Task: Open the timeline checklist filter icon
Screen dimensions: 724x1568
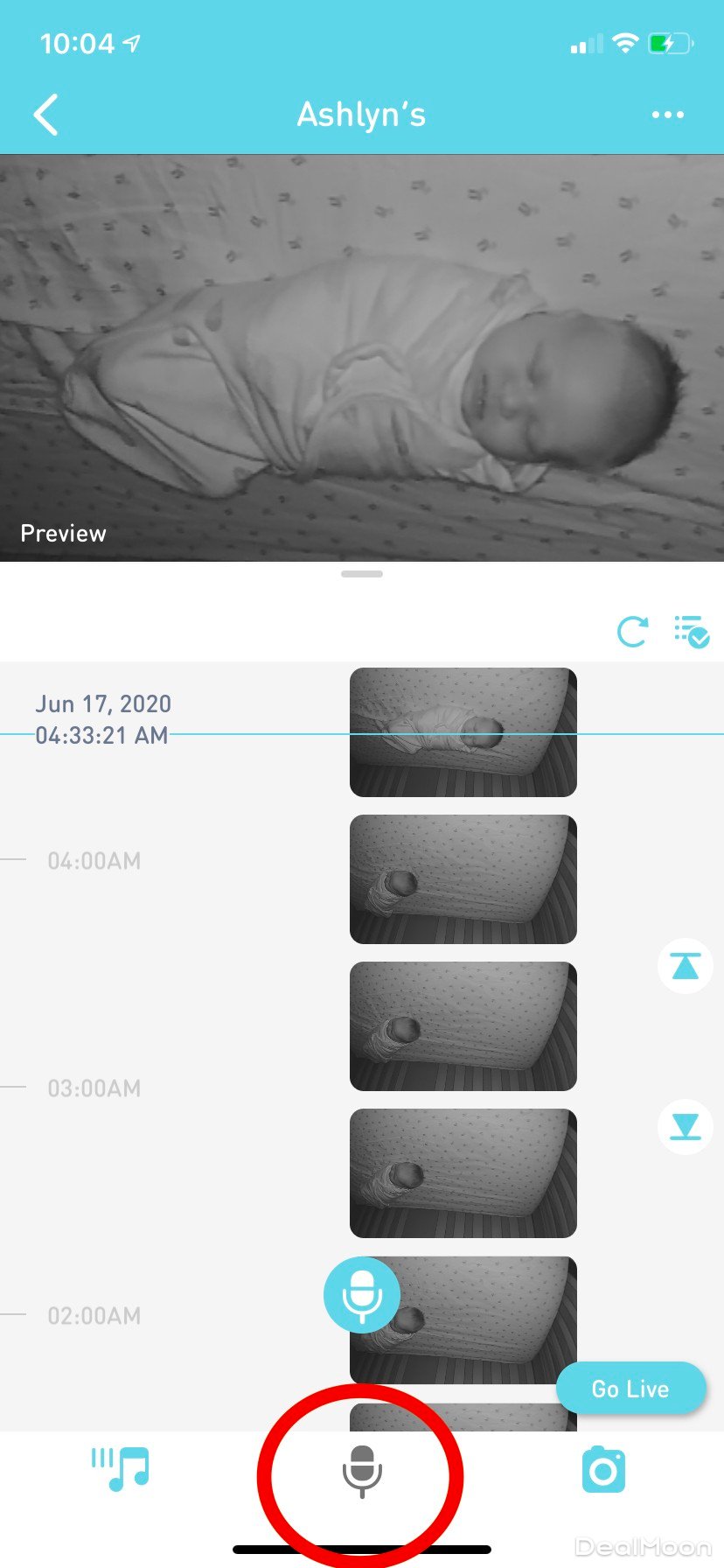Action: (691, 631)
